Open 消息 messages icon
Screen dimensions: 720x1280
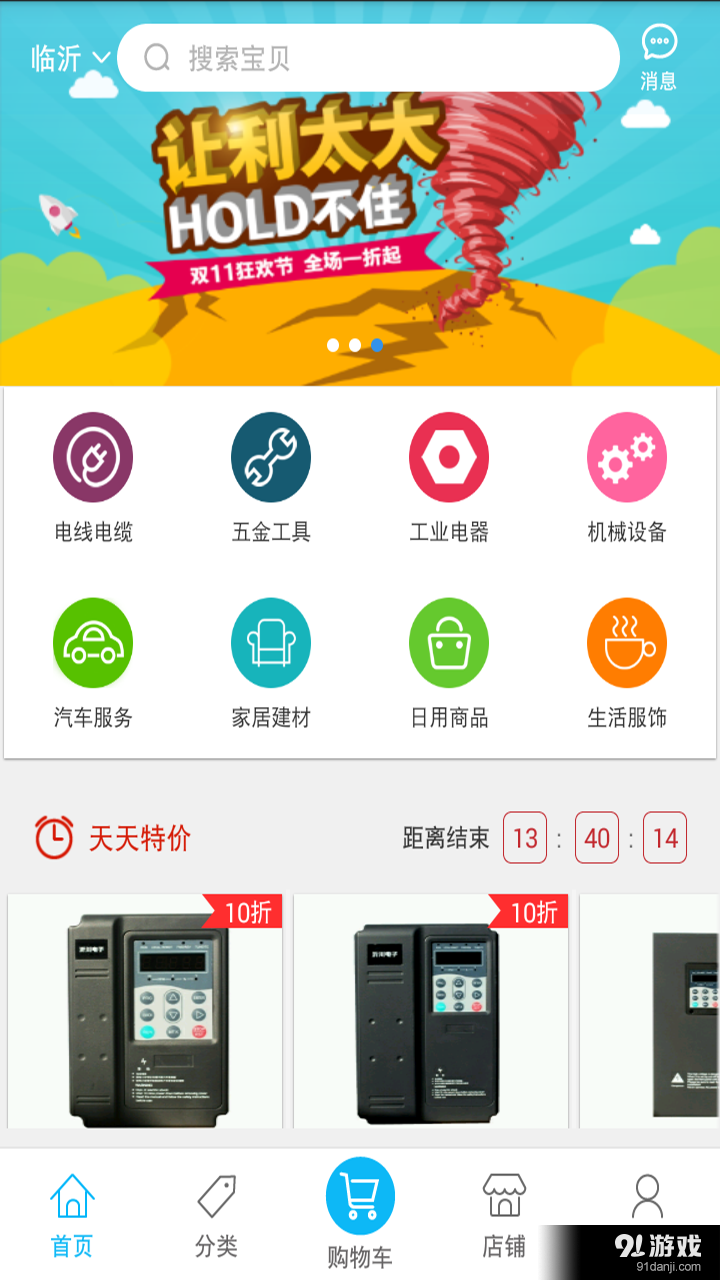(x=658, y=58)
